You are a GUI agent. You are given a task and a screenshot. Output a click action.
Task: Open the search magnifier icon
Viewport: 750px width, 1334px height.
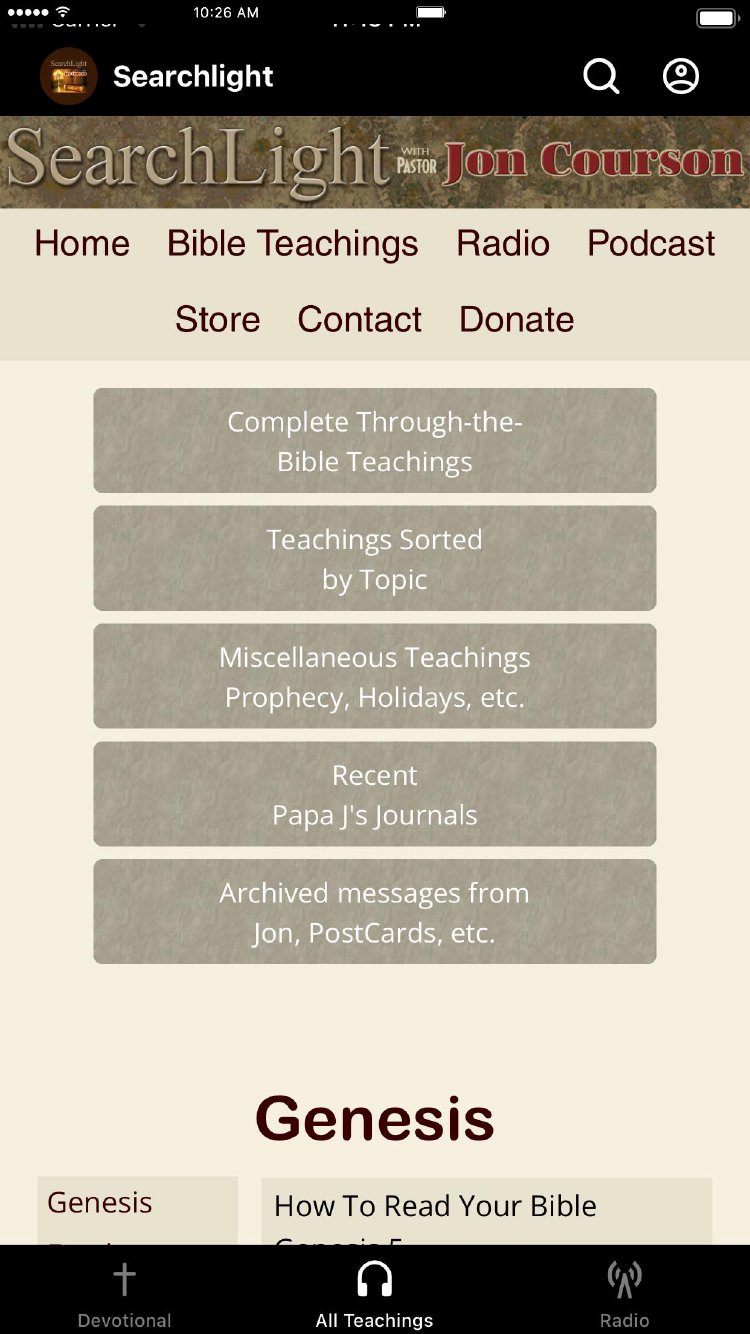click(601, 76)
